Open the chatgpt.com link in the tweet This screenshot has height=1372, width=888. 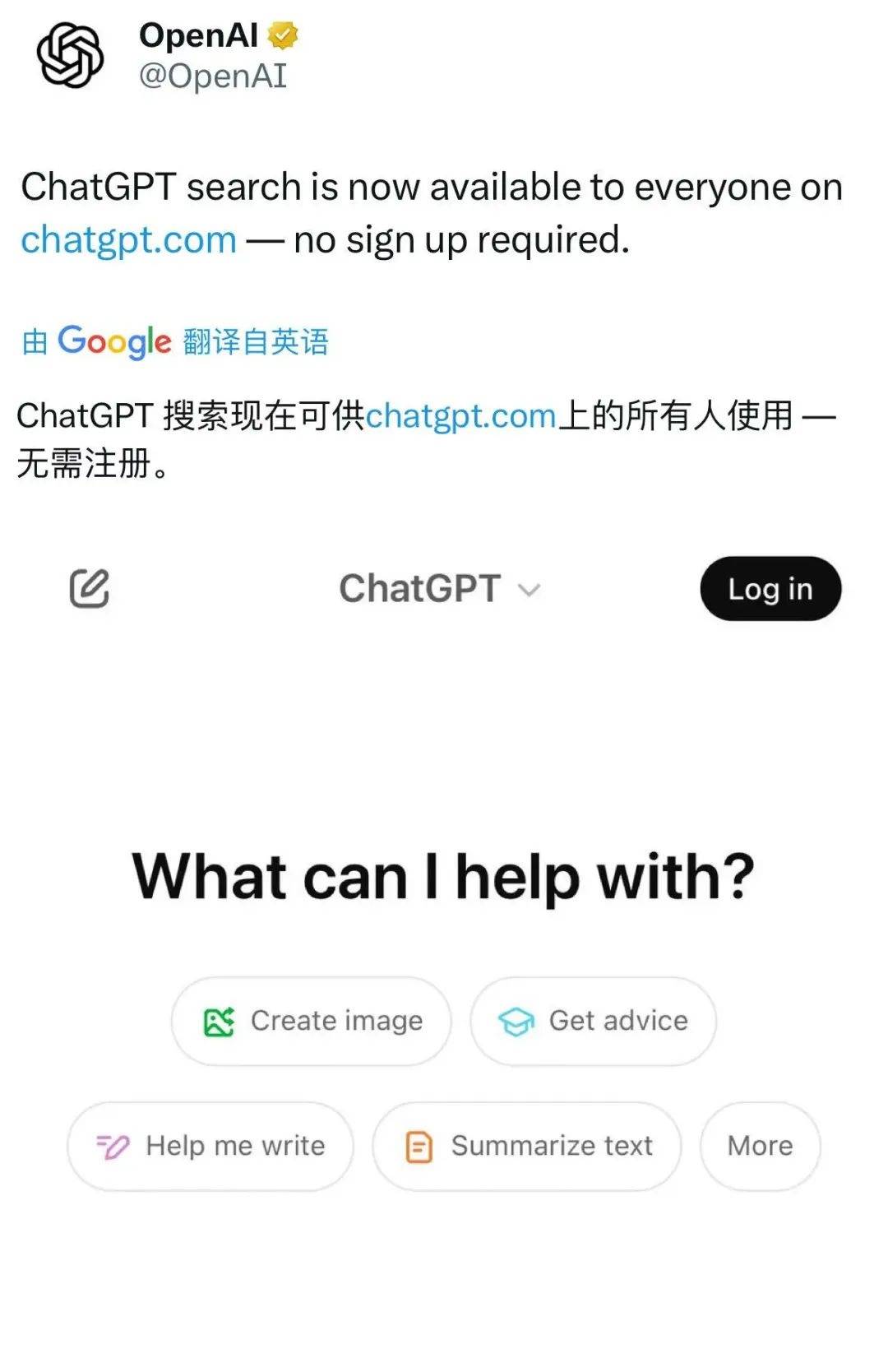[x=127, y=239]
